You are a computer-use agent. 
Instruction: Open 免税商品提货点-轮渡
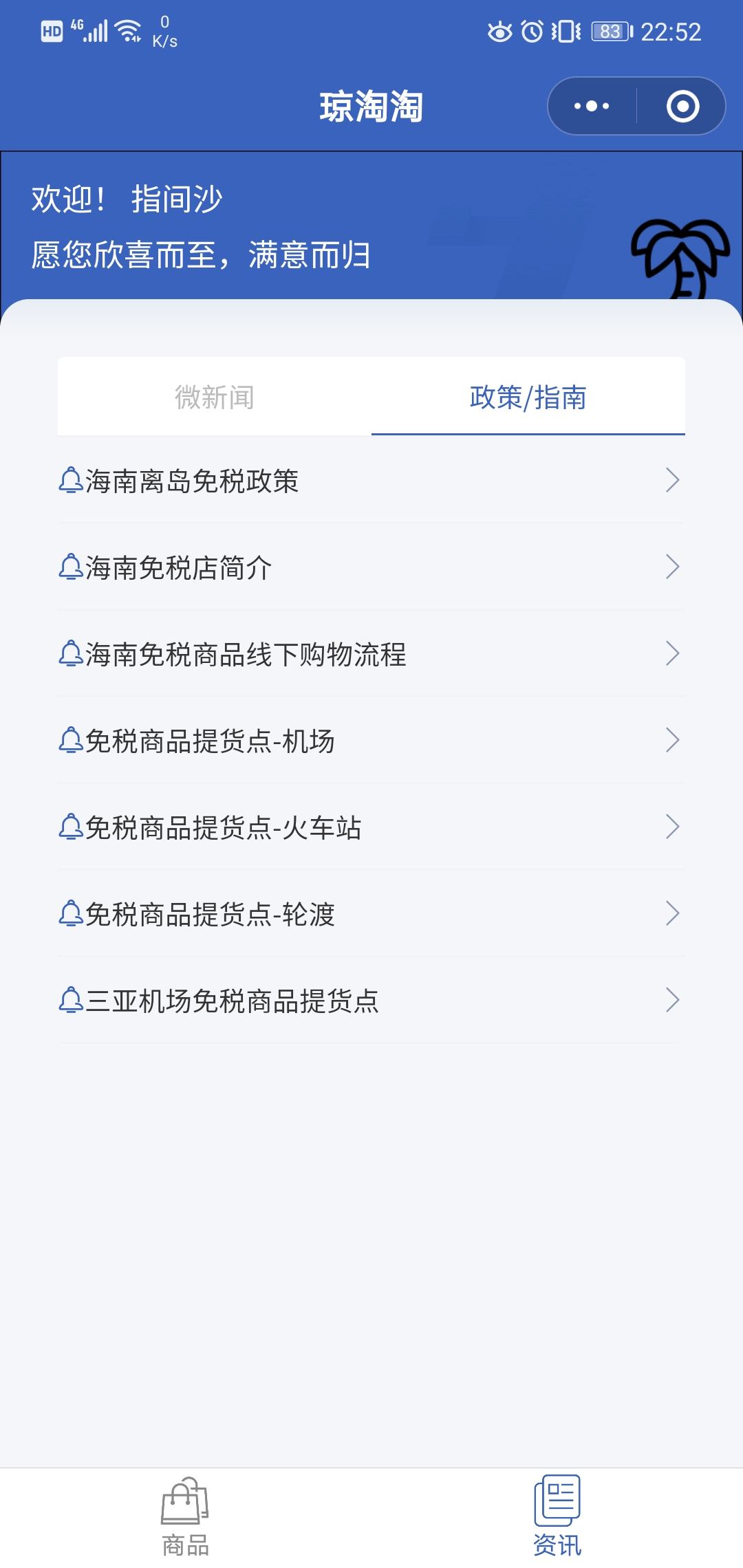click(x=371, y=913)
